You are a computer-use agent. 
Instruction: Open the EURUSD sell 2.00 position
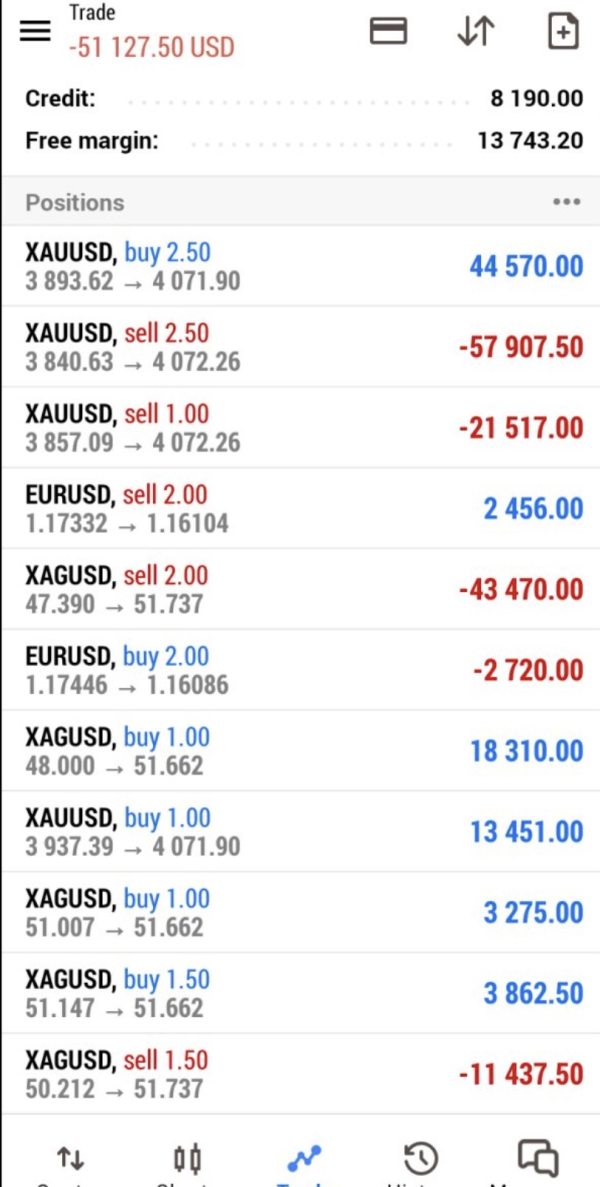pos(300,508)
